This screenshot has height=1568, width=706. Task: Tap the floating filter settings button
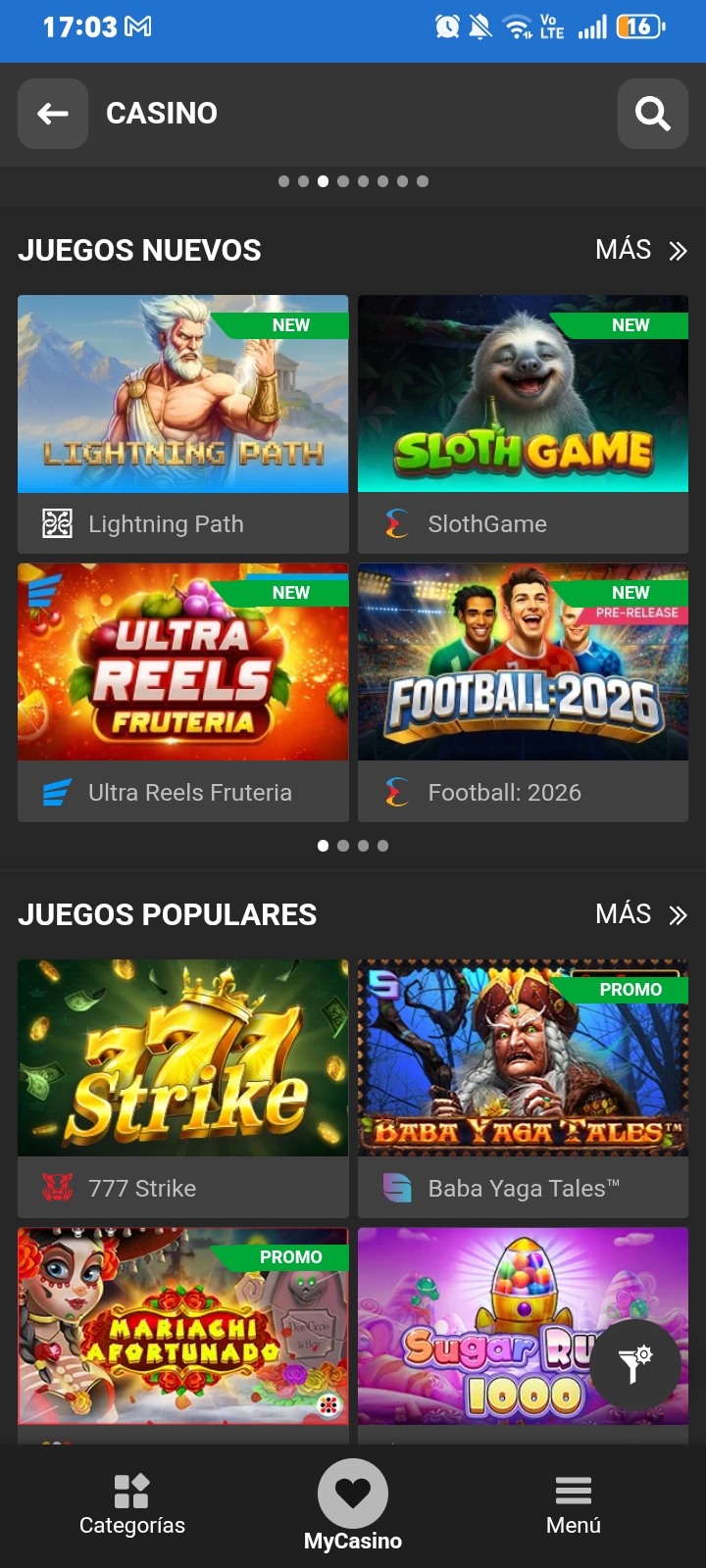[635, 1364]
